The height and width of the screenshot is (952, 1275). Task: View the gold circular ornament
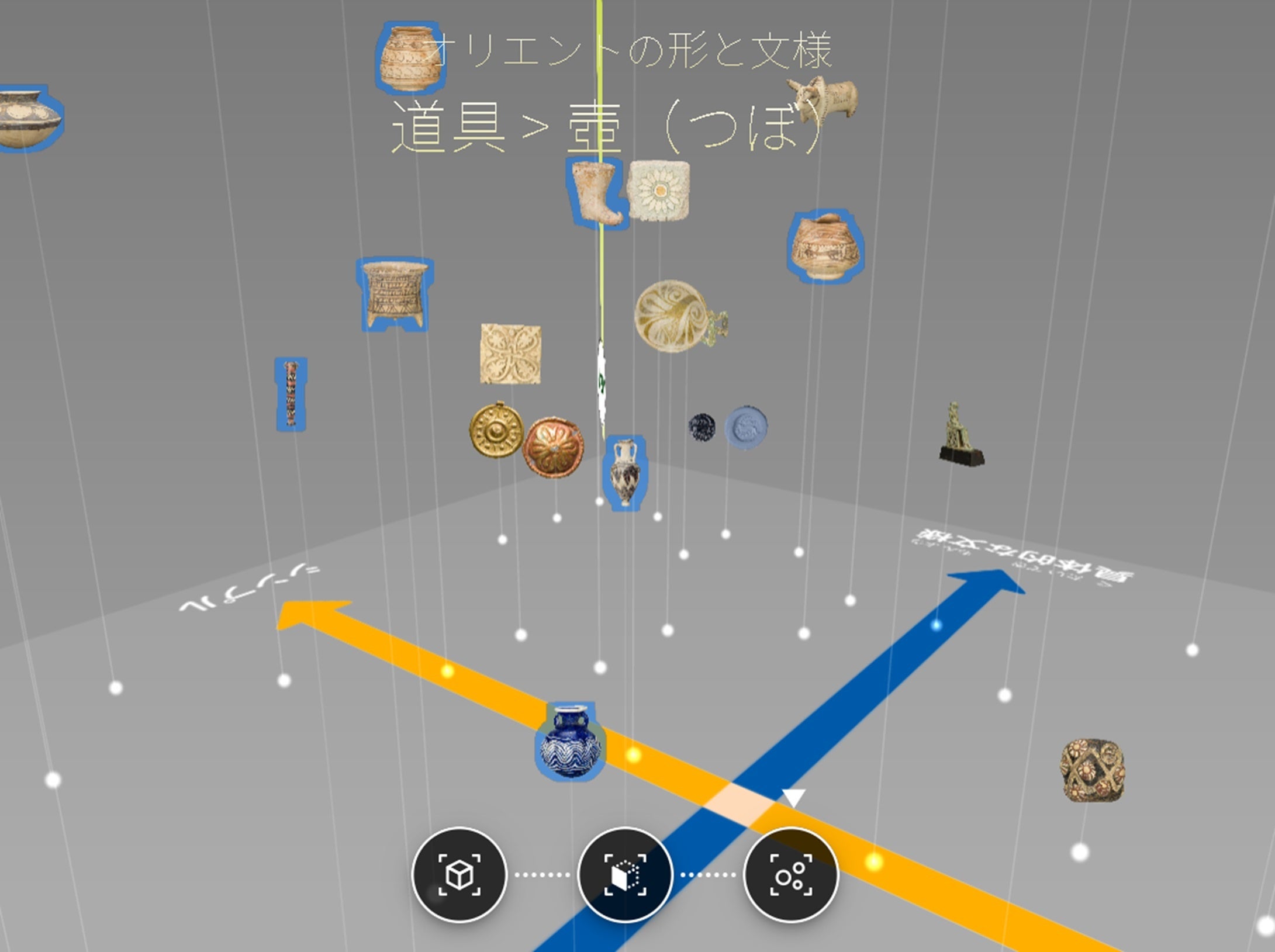pos(496,430)
